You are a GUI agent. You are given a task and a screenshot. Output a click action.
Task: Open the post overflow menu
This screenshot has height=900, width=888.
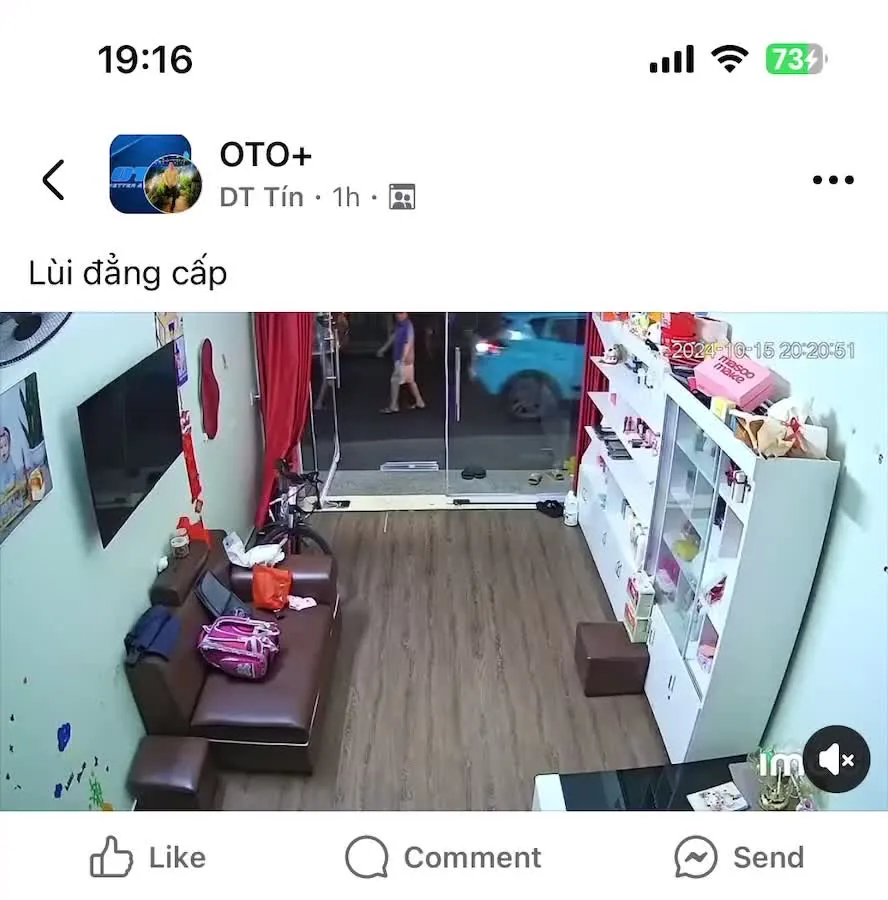[832, 180]
